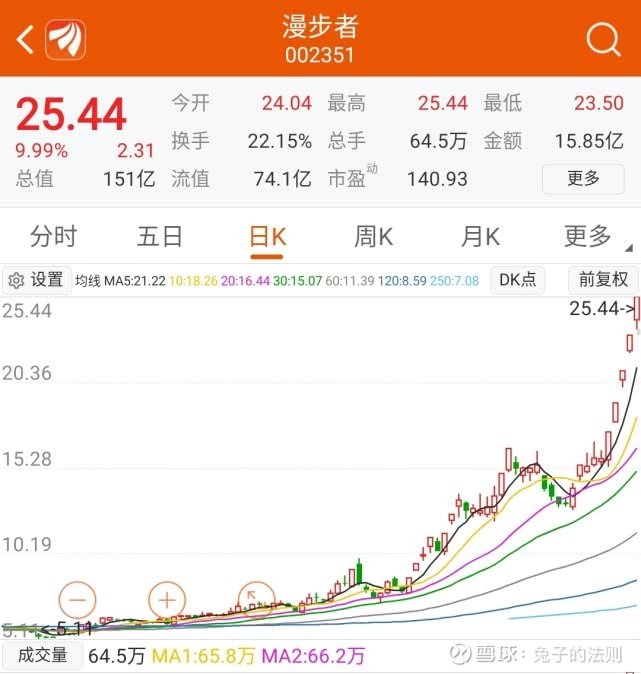The image size is (641, 674).
Task: Switch to the 周K chart tab
Action: (x=374, y=237)
